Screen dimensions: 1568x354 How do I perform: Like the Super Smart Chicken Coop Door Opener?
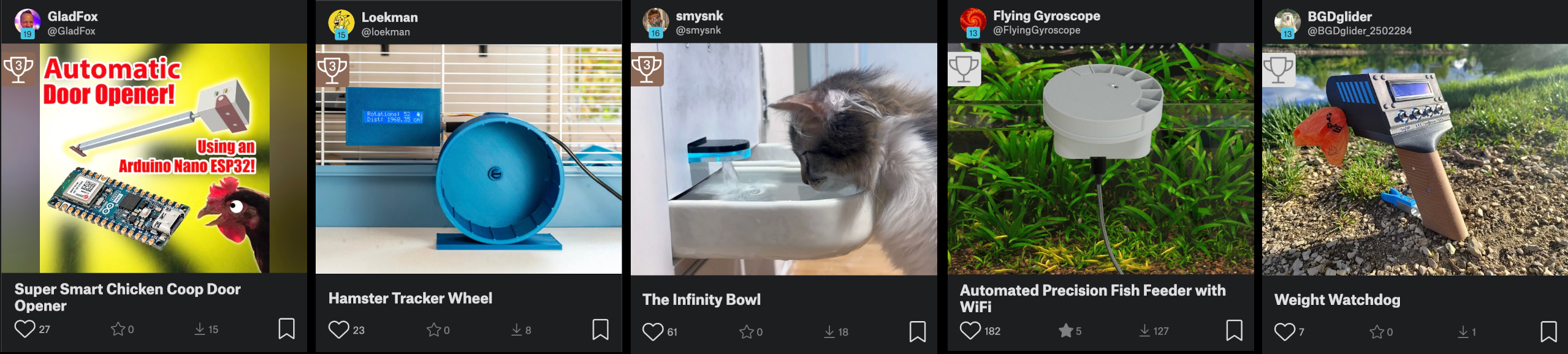25,329
